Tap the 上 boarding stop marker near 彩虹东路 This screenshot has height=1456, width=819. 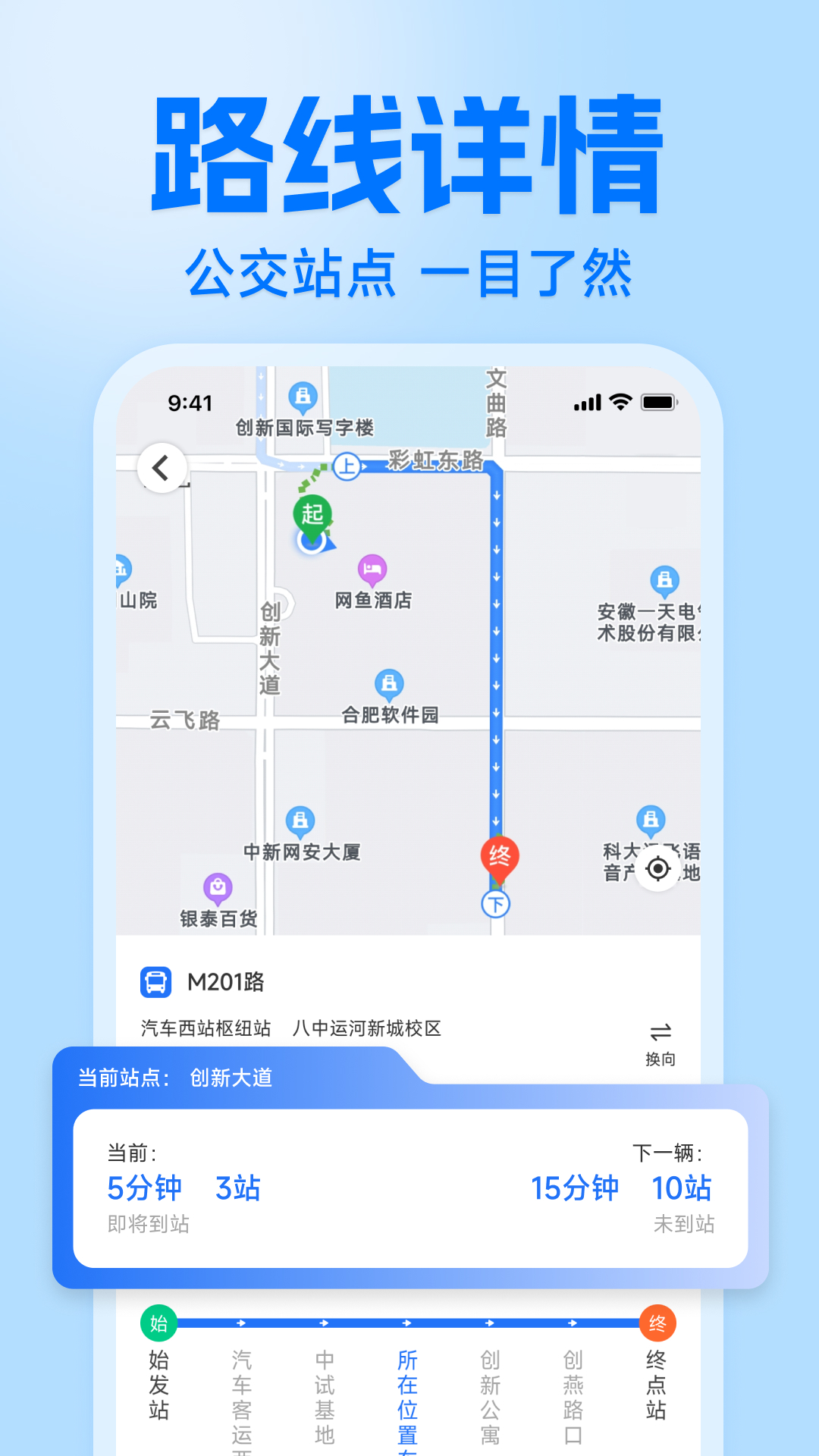(x=345, y=466)
